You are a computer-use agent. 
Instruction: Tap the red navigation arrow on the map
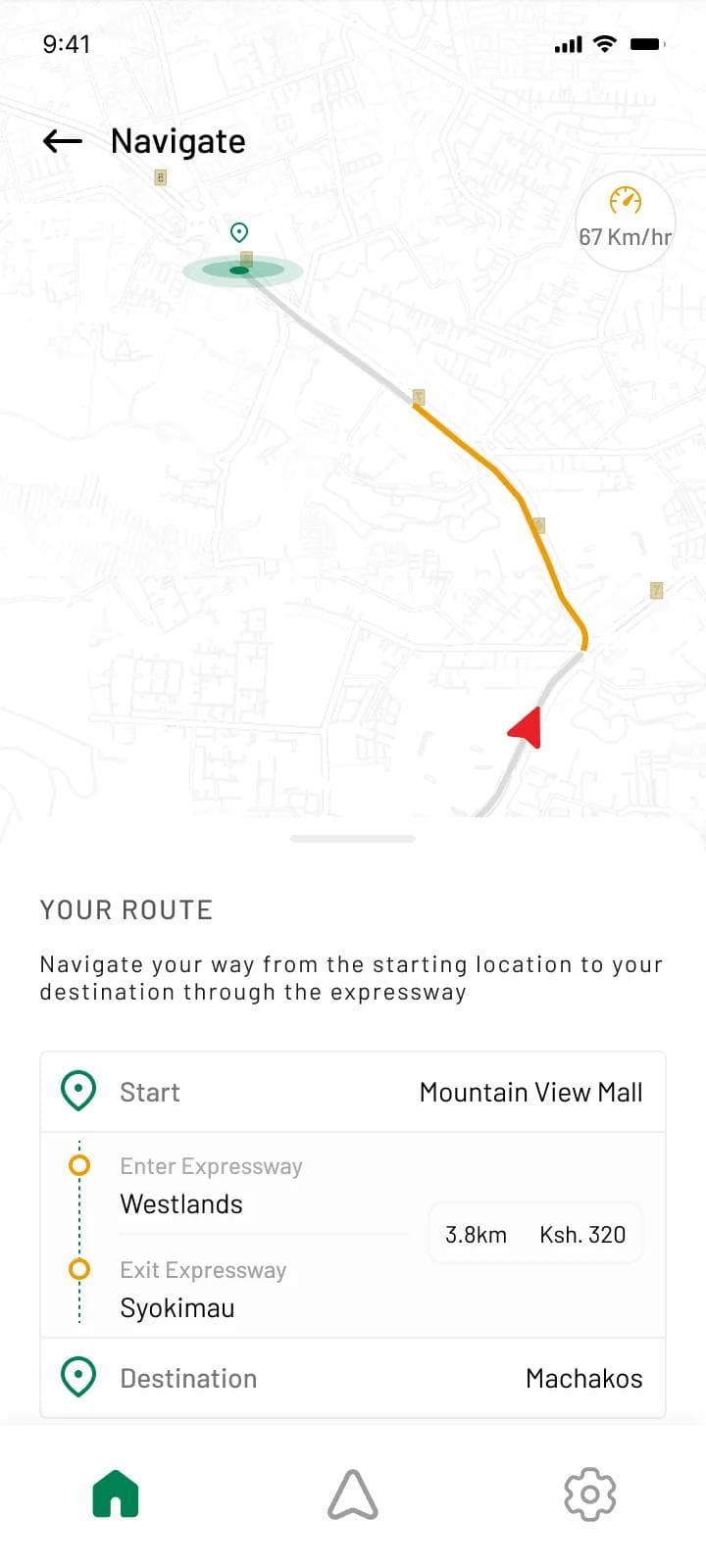coord(525,725)
